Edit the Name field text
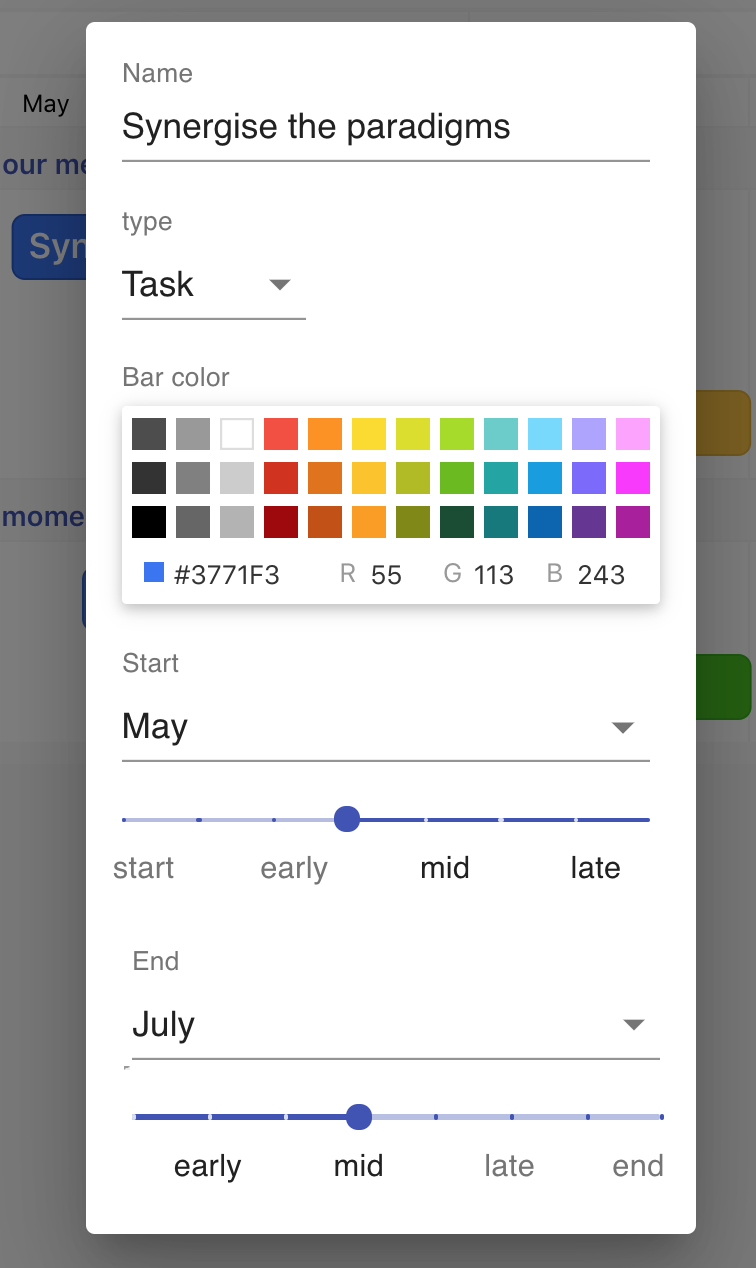The image size is (756, 1268). [385, 127]
